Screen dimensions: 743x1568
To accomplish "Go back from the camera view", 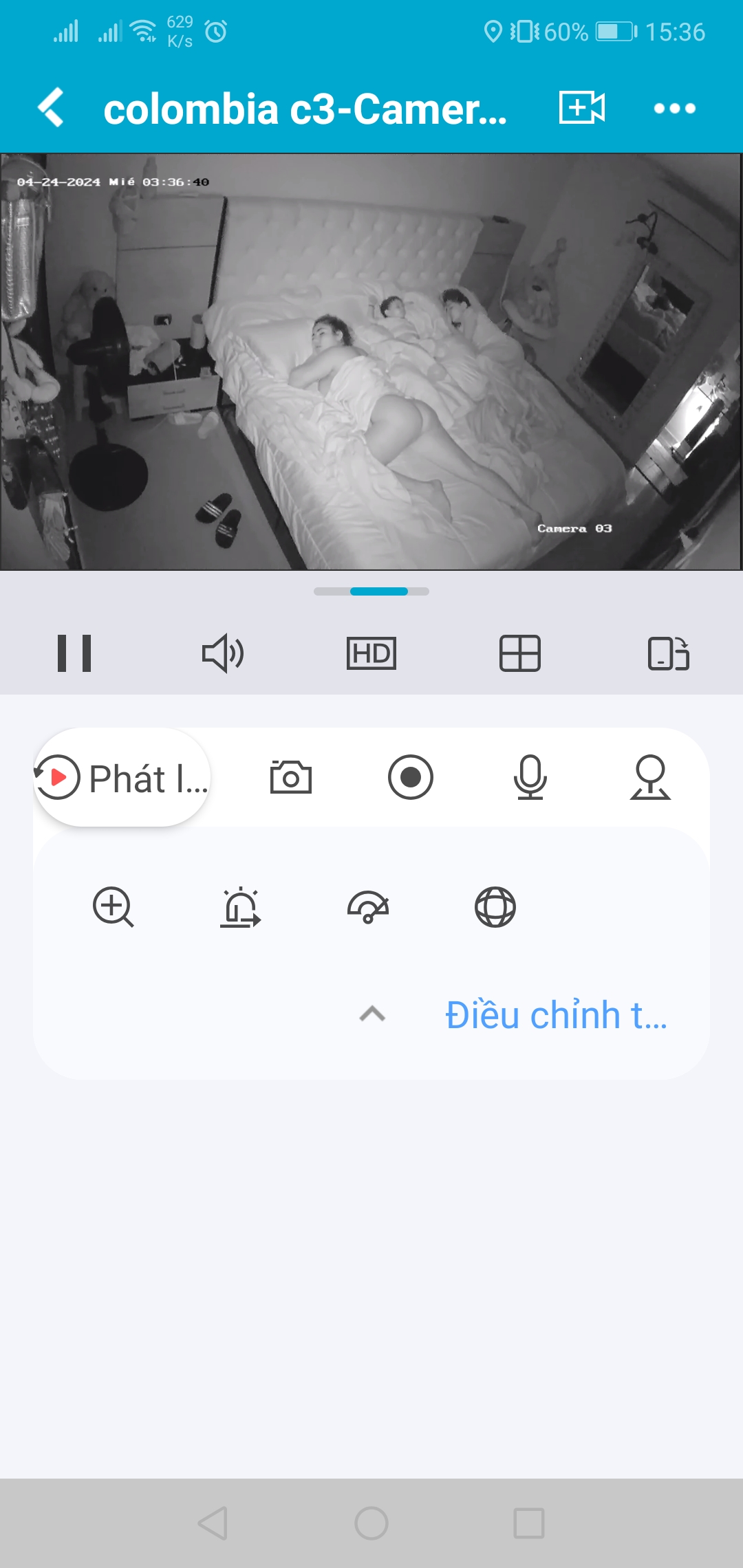I will pos(51,107).
